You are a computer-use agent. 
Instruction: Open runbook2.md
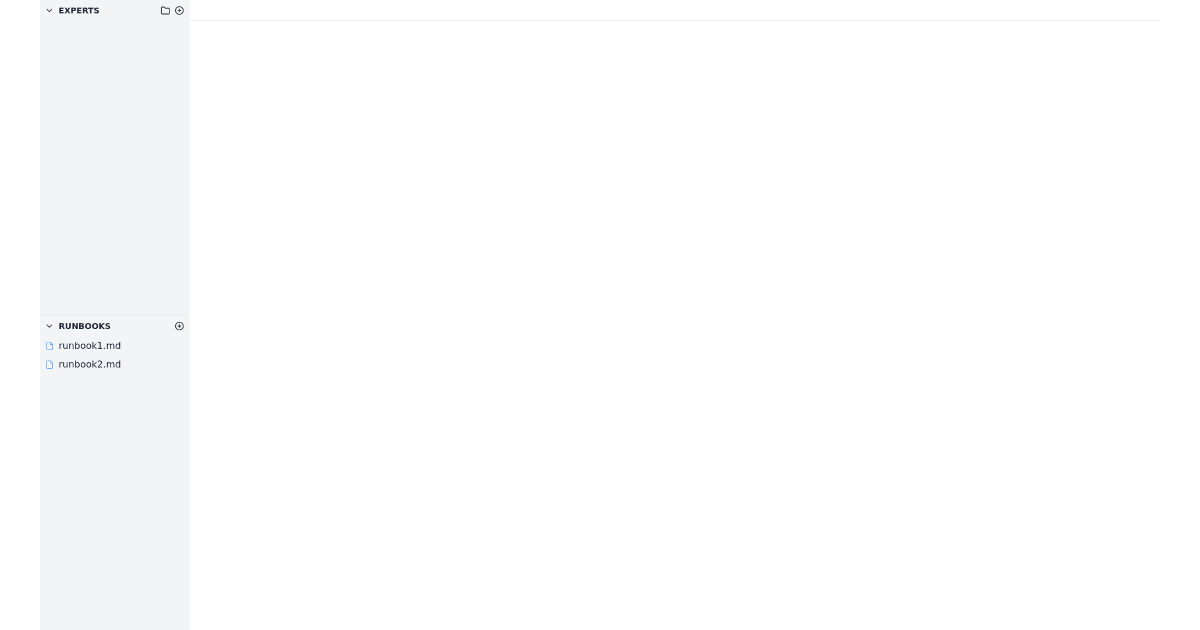tap(89, 365)
